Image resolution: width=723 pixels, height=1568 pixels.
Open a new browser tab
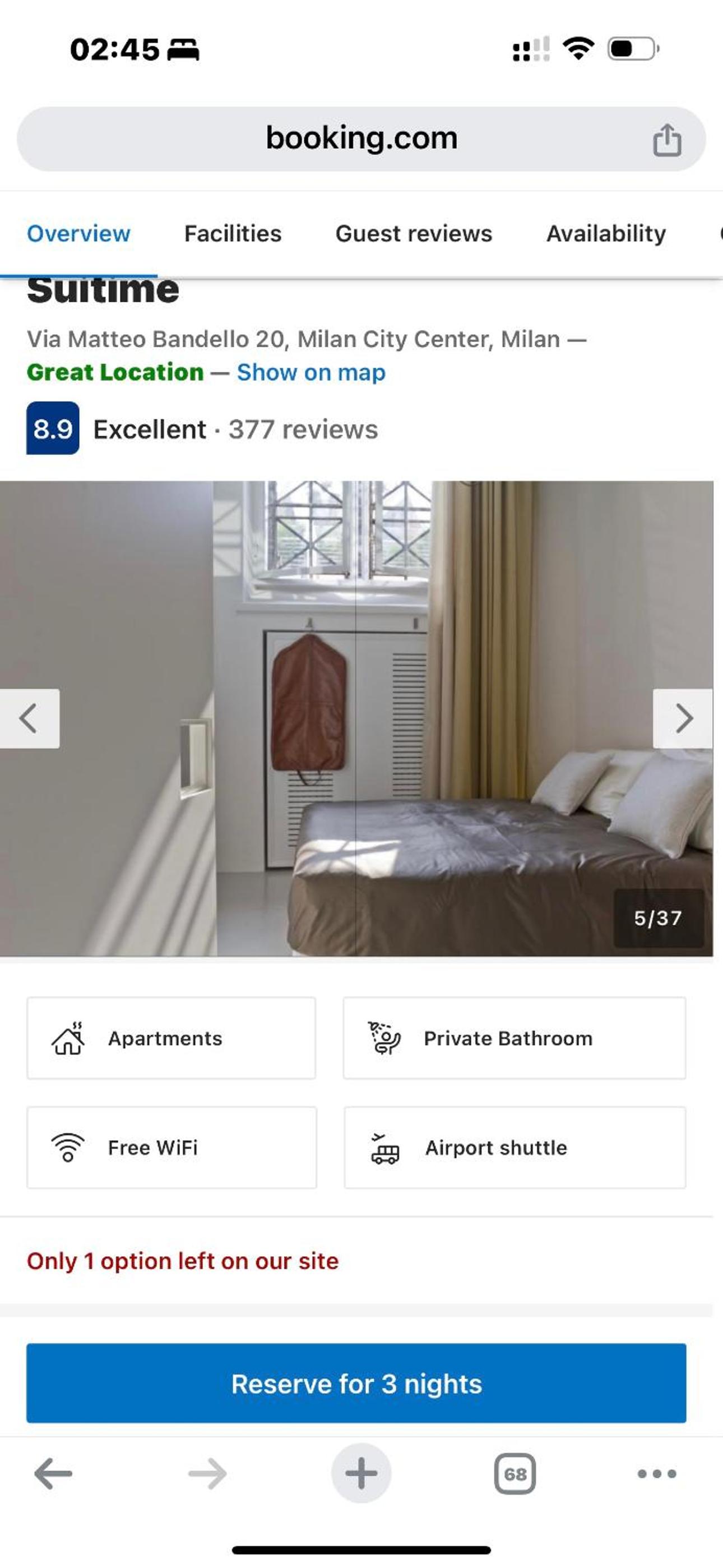coord(361,1474)
